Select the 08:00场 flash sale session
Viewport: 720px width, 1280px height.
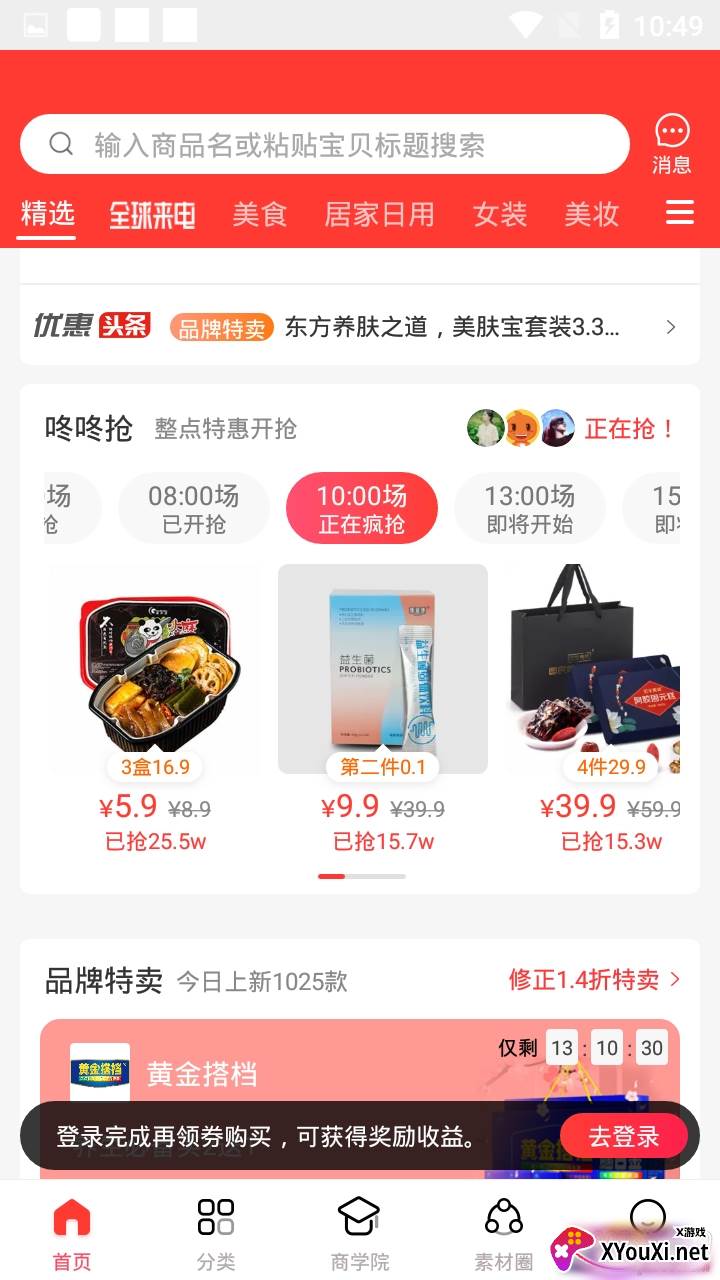pos(194,509)
